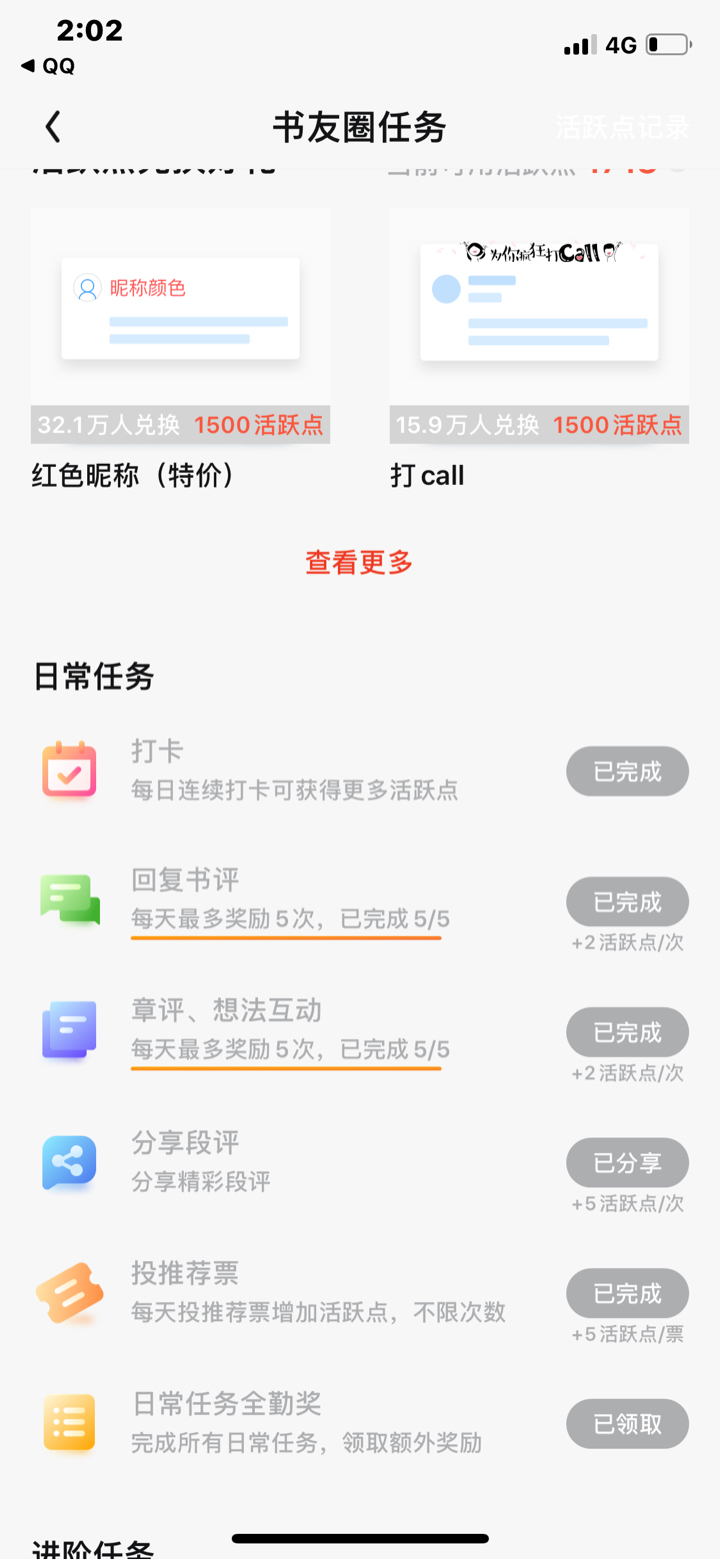Tap the 已完成 button for 打卡

(627, 771)
